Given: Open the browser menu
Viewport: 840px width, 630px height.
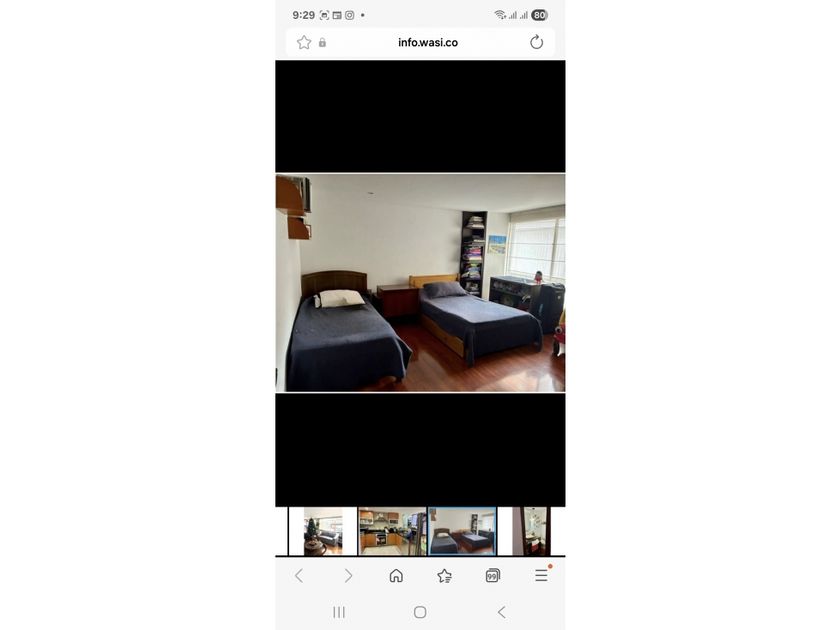Looking at the screenshot, I should [542, 575].
